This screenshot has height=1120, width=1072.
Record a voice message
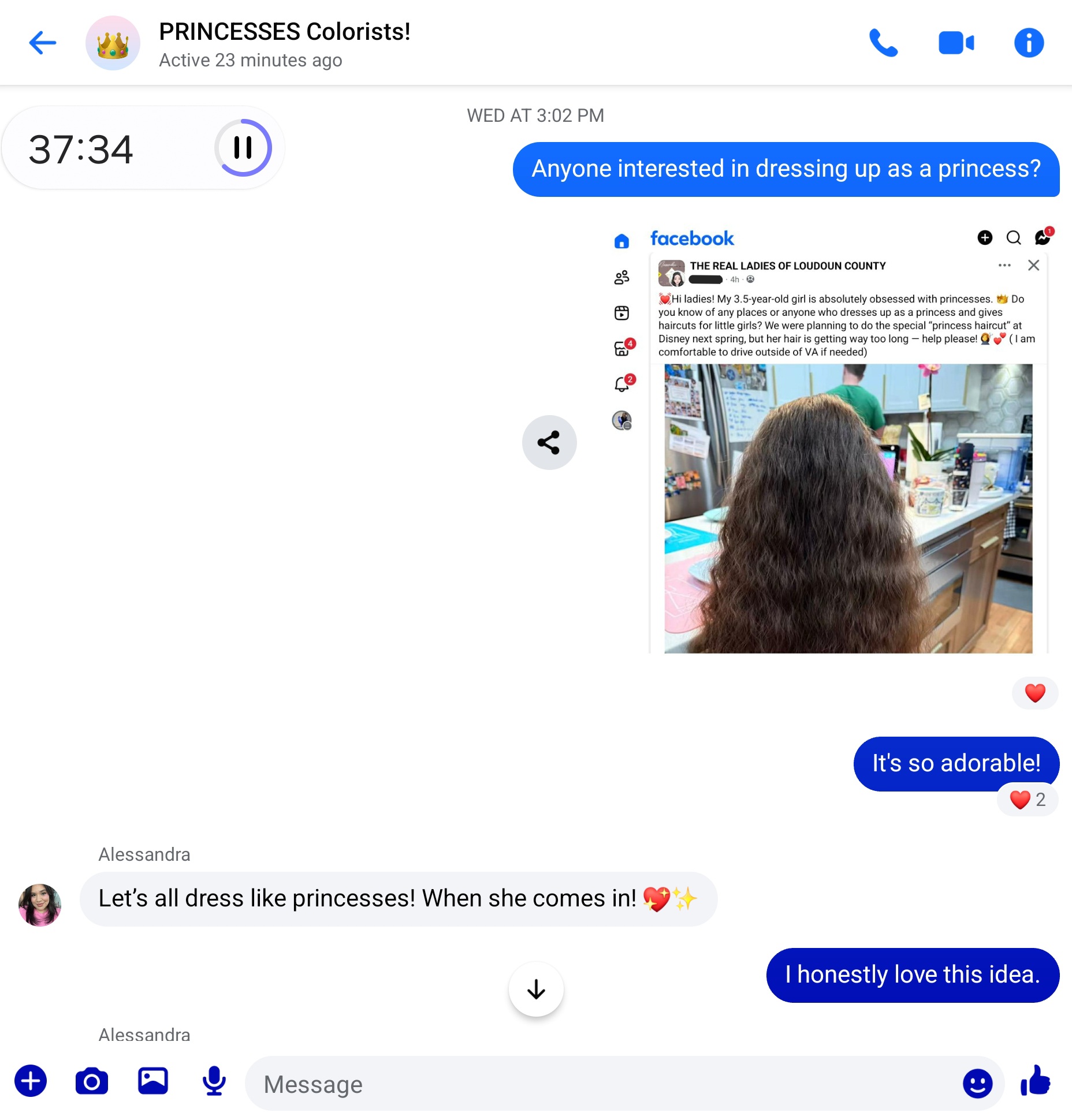coord(214,1081)
